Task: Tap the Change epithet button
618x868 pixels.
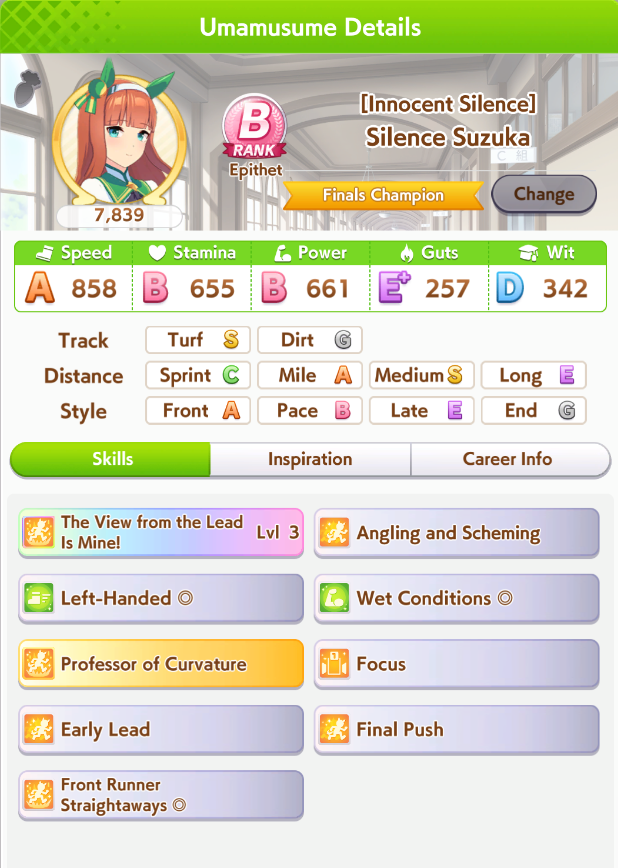Action: click(x=543, y=194)
